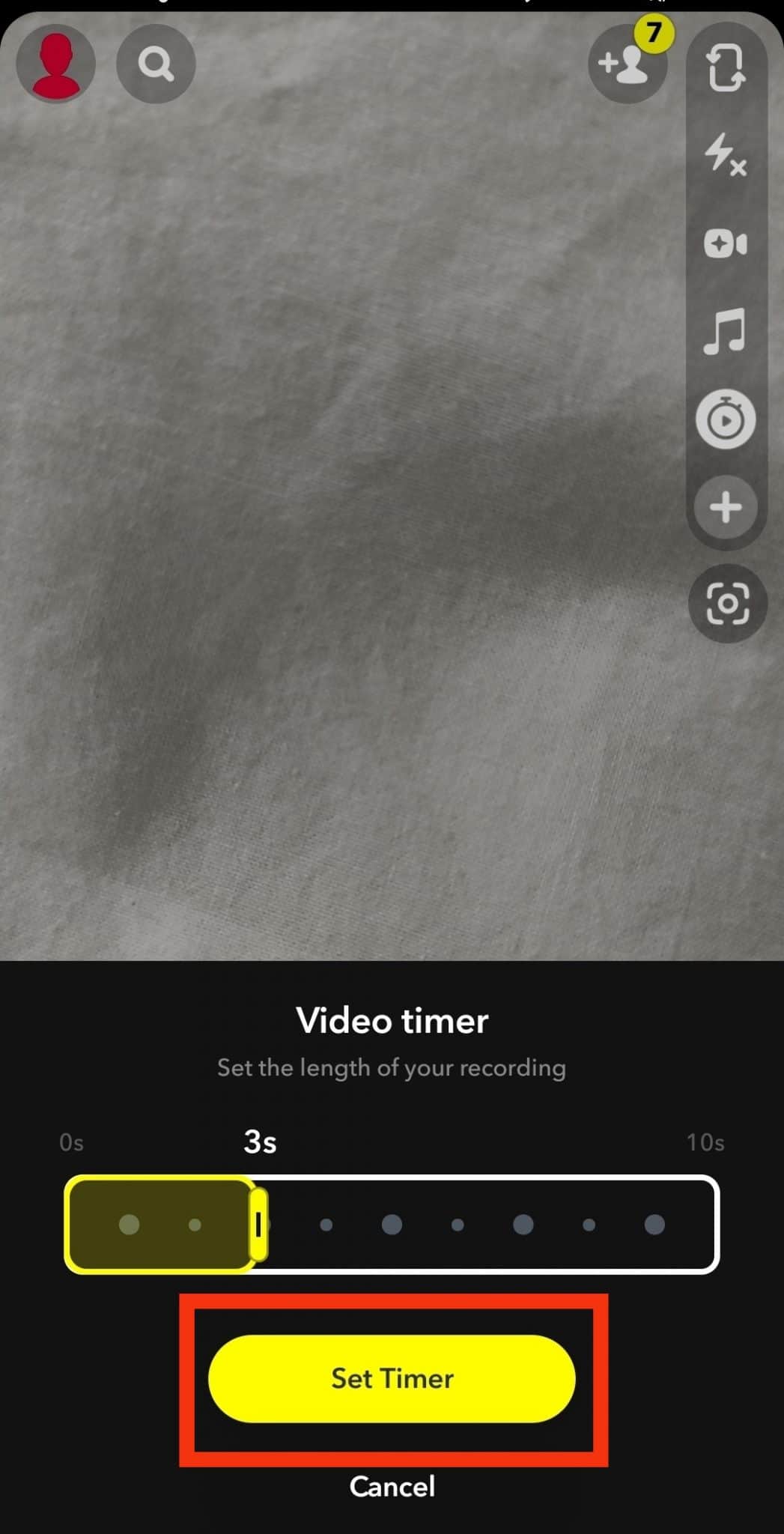Expand more camera tools with plus icon
This screenshot has width=784, height=1534.
(726, 508)
